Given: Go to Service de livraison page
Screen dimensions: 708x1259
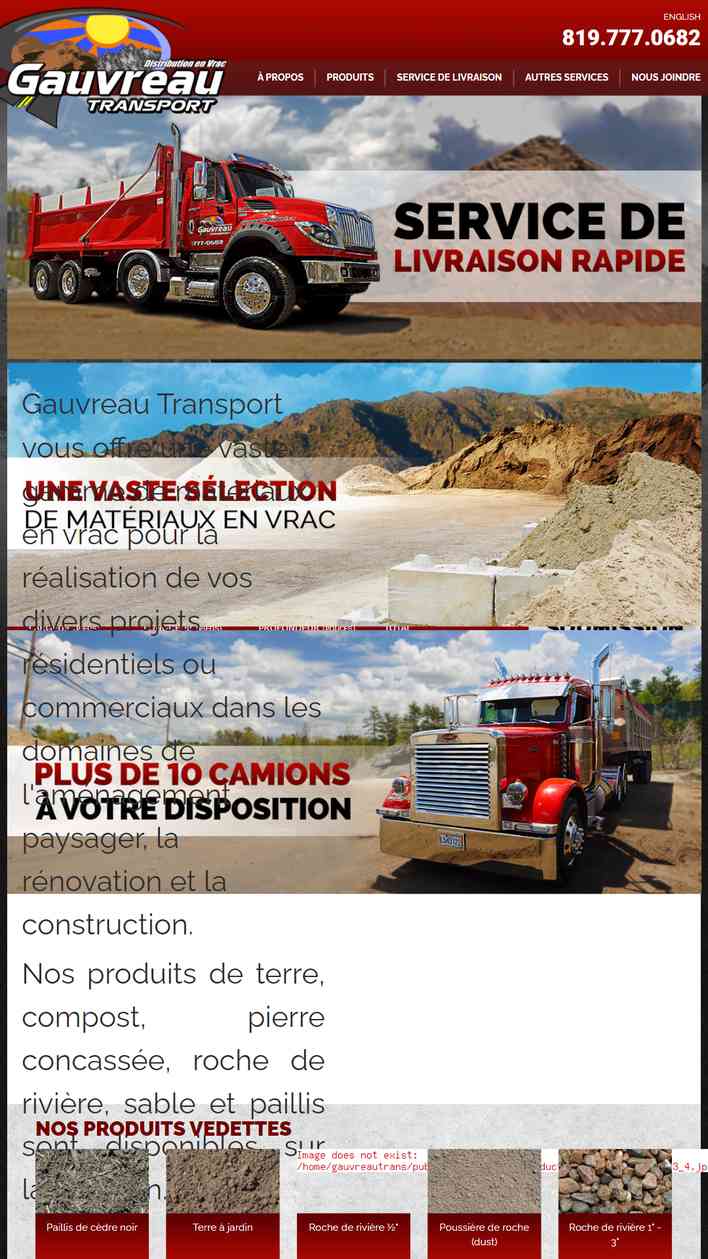Looking at the screenshot, I should pos(449,77).
